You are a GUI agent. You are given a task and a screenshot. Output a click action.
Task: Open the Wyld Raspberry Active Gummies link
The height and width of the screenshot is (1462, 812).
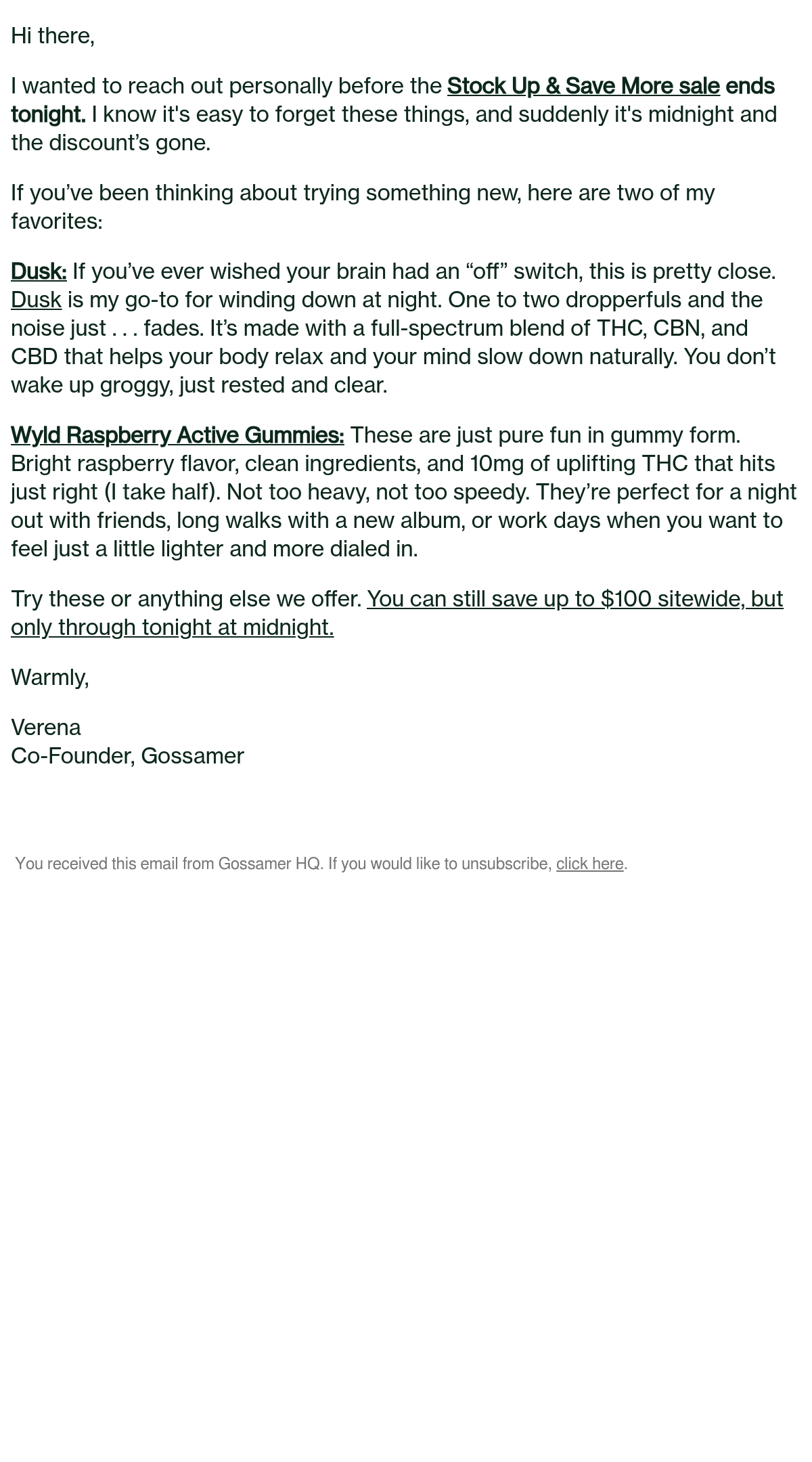coord(177,435)
